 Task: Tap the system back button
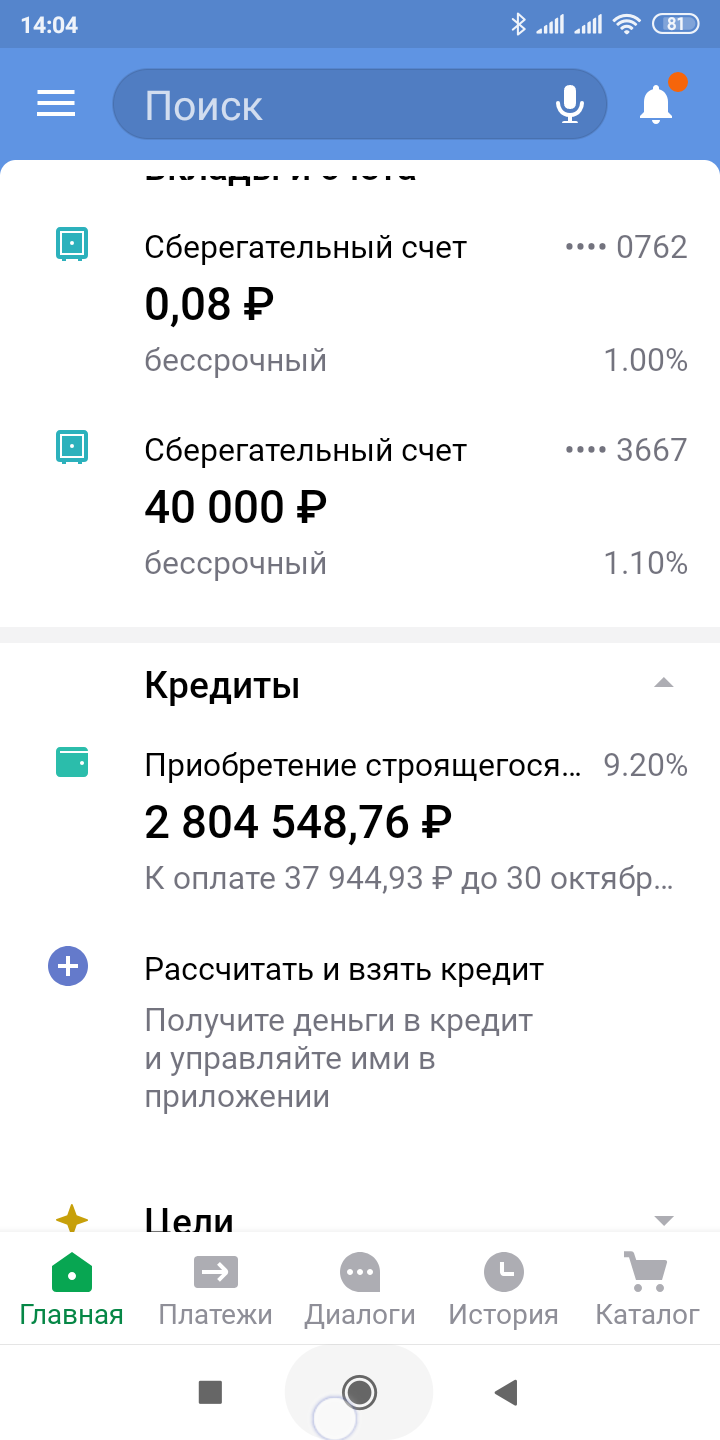click(x=506, y=1392)
